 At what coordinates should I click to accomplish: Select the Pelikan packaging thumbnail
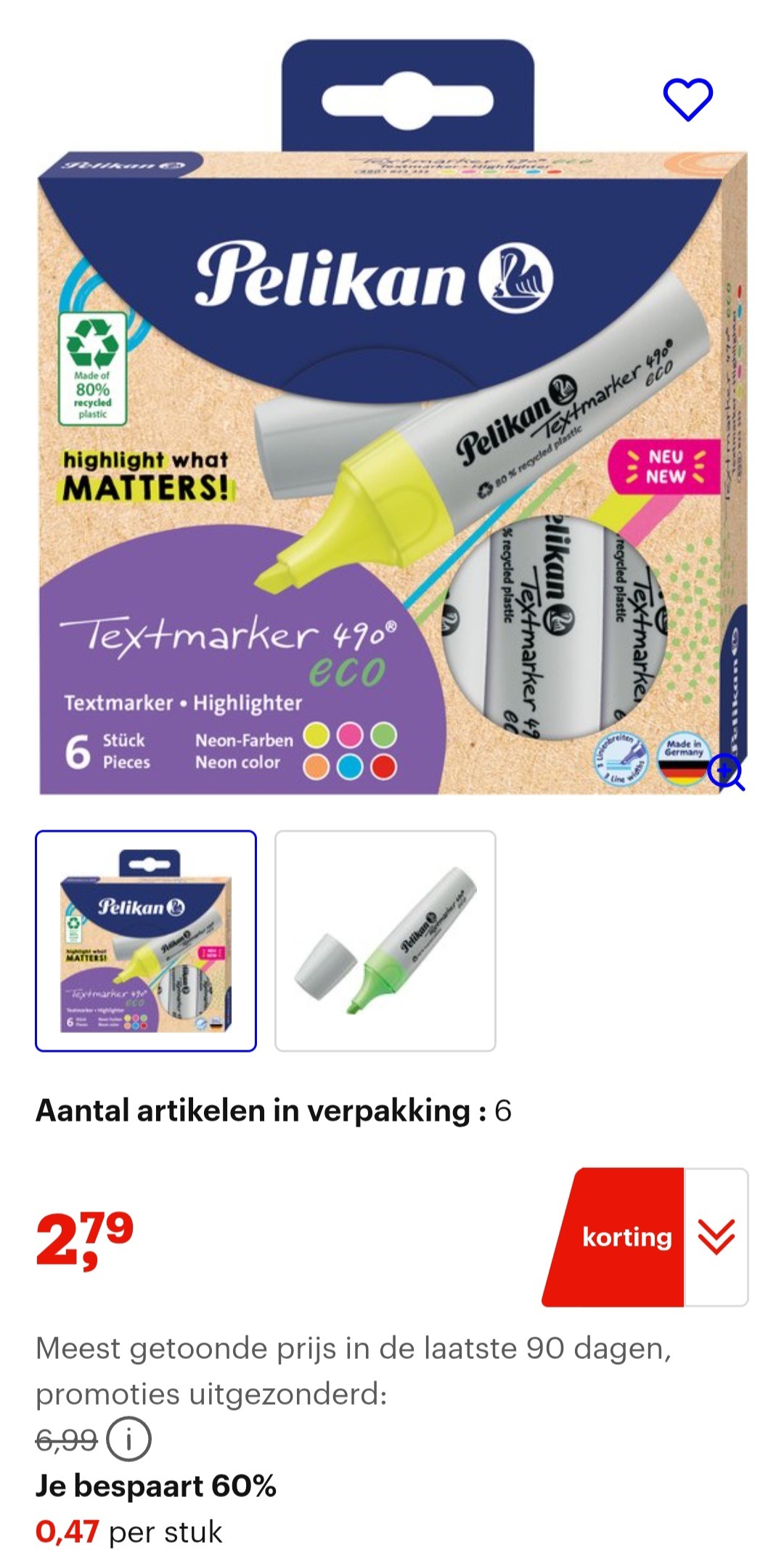pyautogui.click(x=146, y=941)
